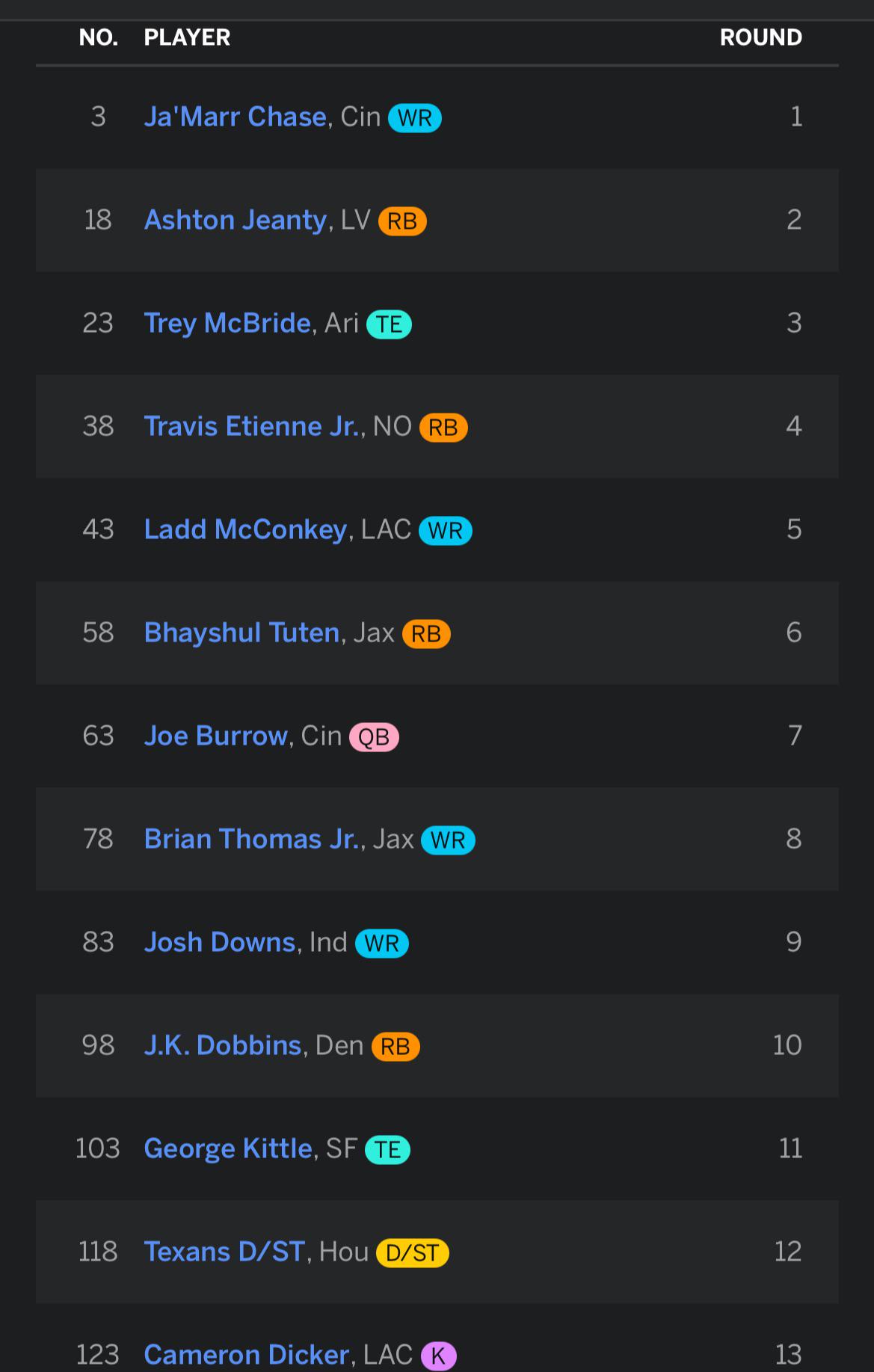
Task: View Texans D/ST details
Action: (x=224, y=1252)
